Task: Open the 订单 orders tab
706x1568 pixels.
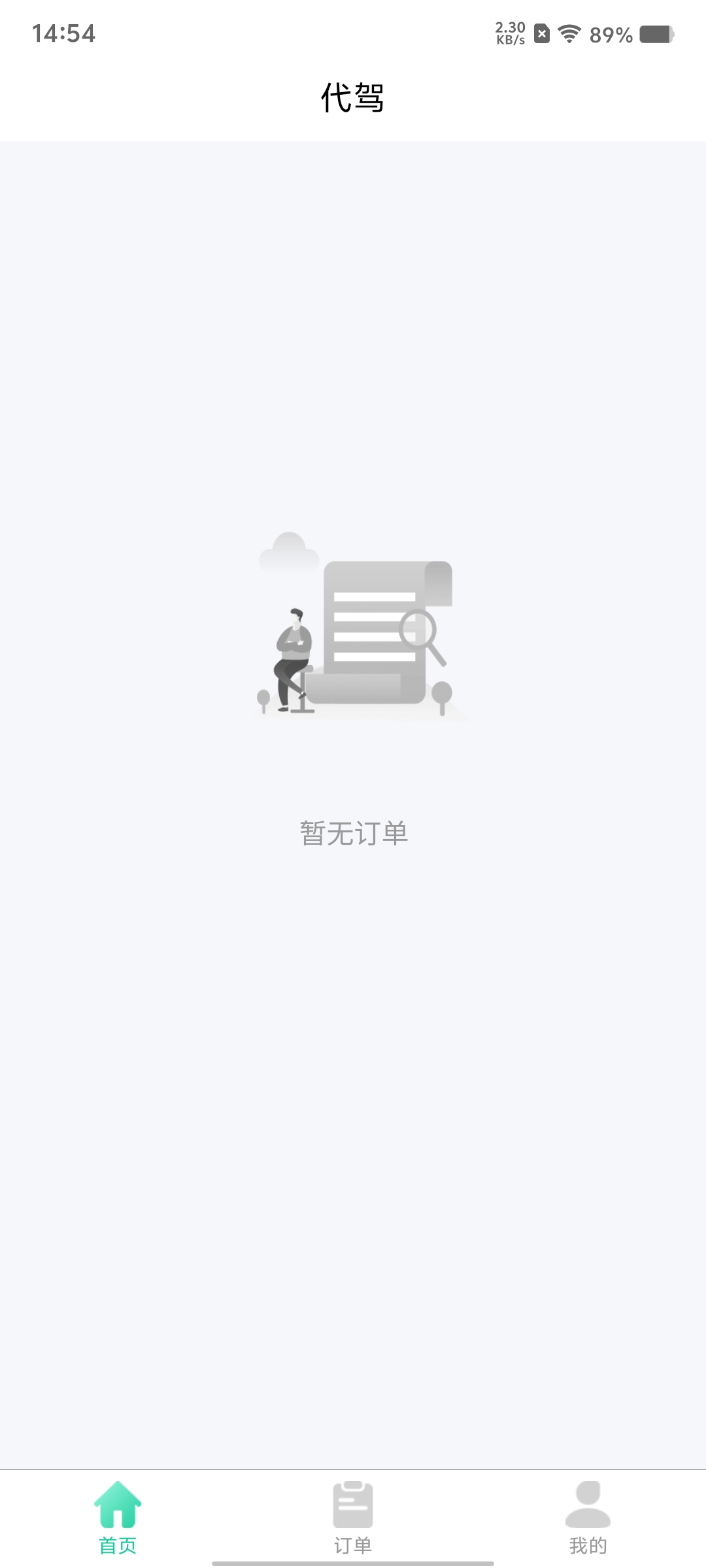Action: [353, 1517]
